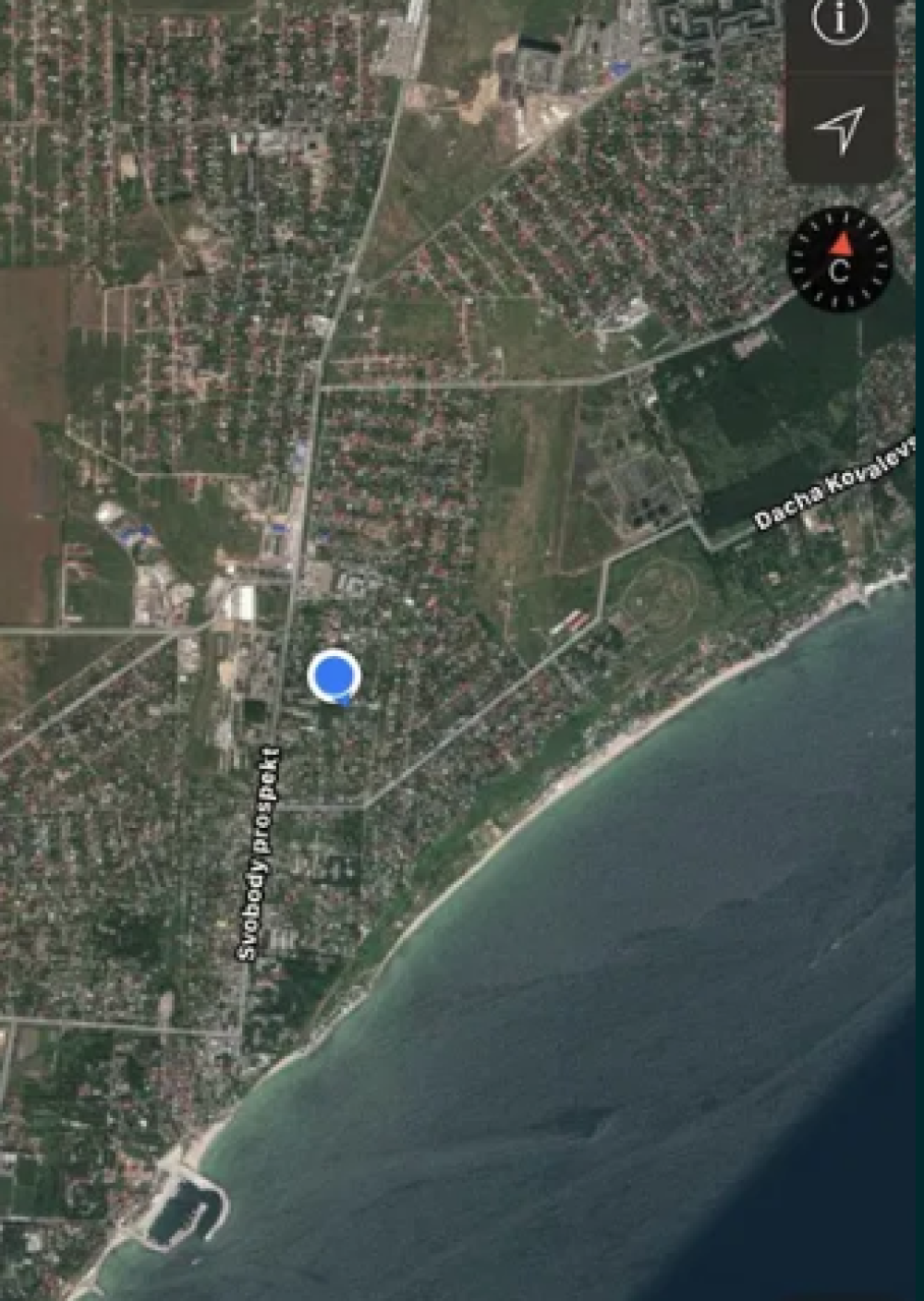Open the map info settings button
Screen dimensions: 924x1301
(x=839, y=20)
